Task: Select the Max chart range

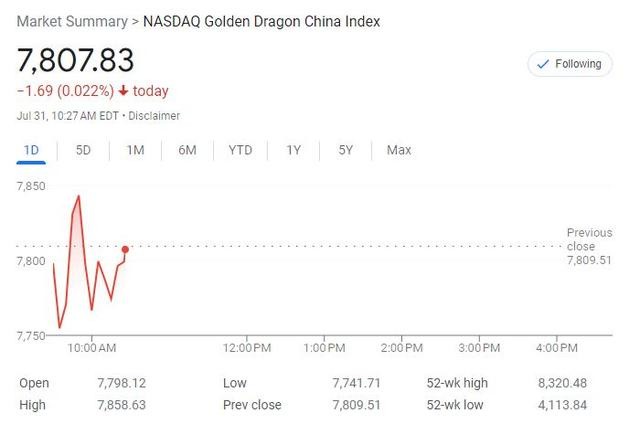Action: pos(398,151)
